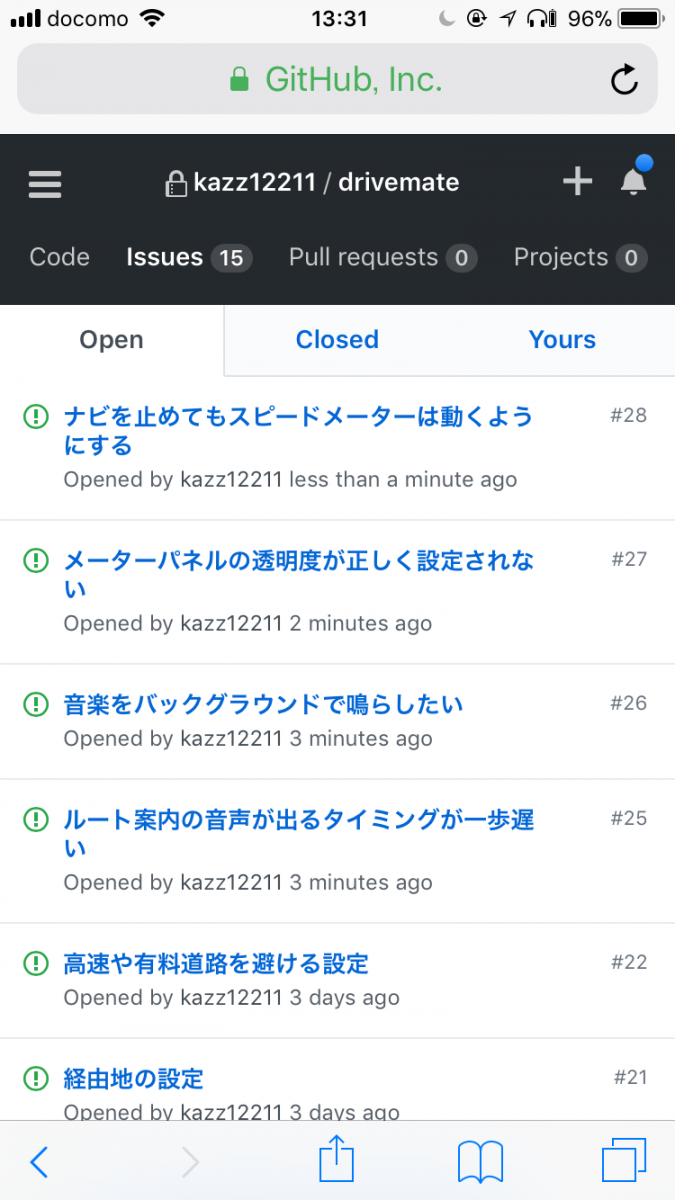Screen dimensions: 675x1200
Task: Switch to the Projects tab
Action: [x=579, y=257]
